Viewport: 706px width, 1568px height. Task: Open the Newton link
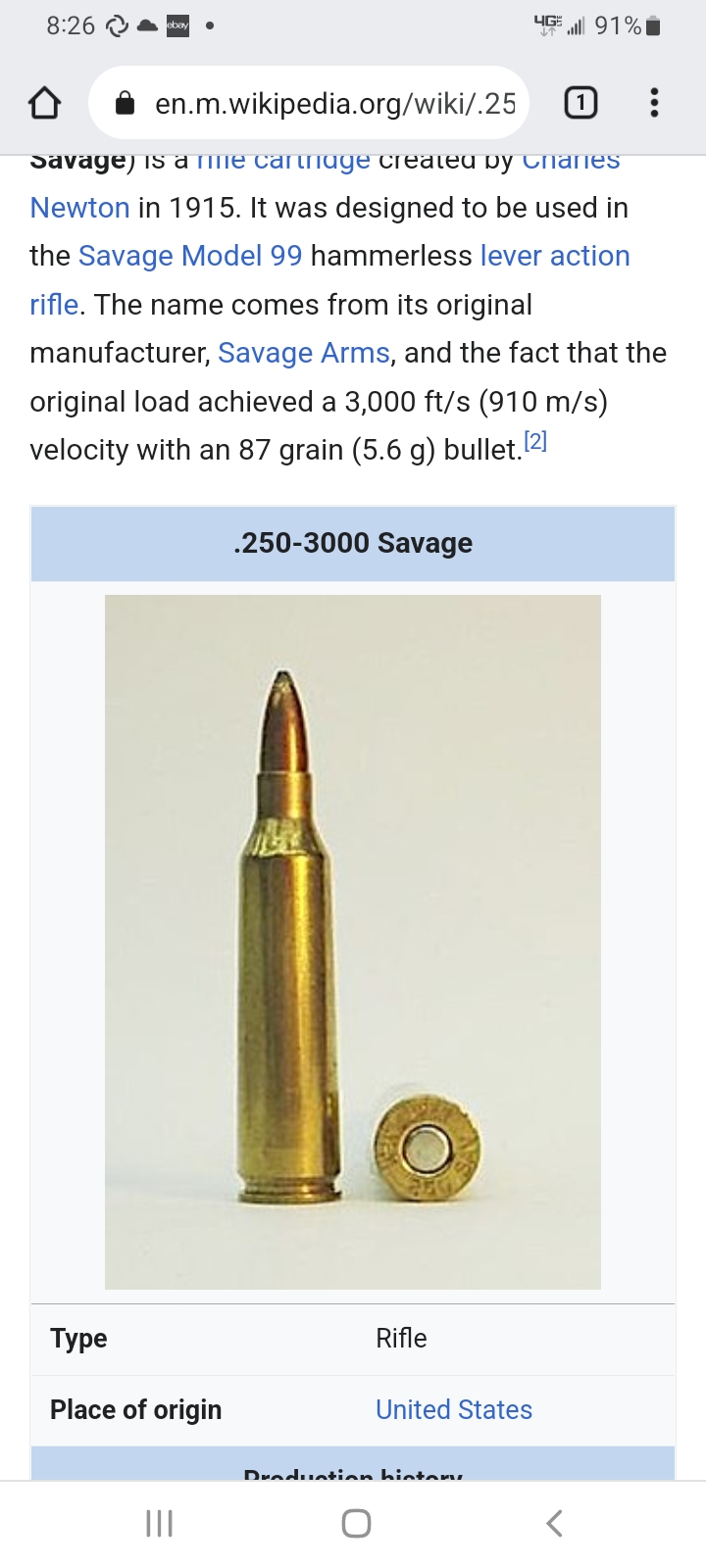tap(79, 208)
